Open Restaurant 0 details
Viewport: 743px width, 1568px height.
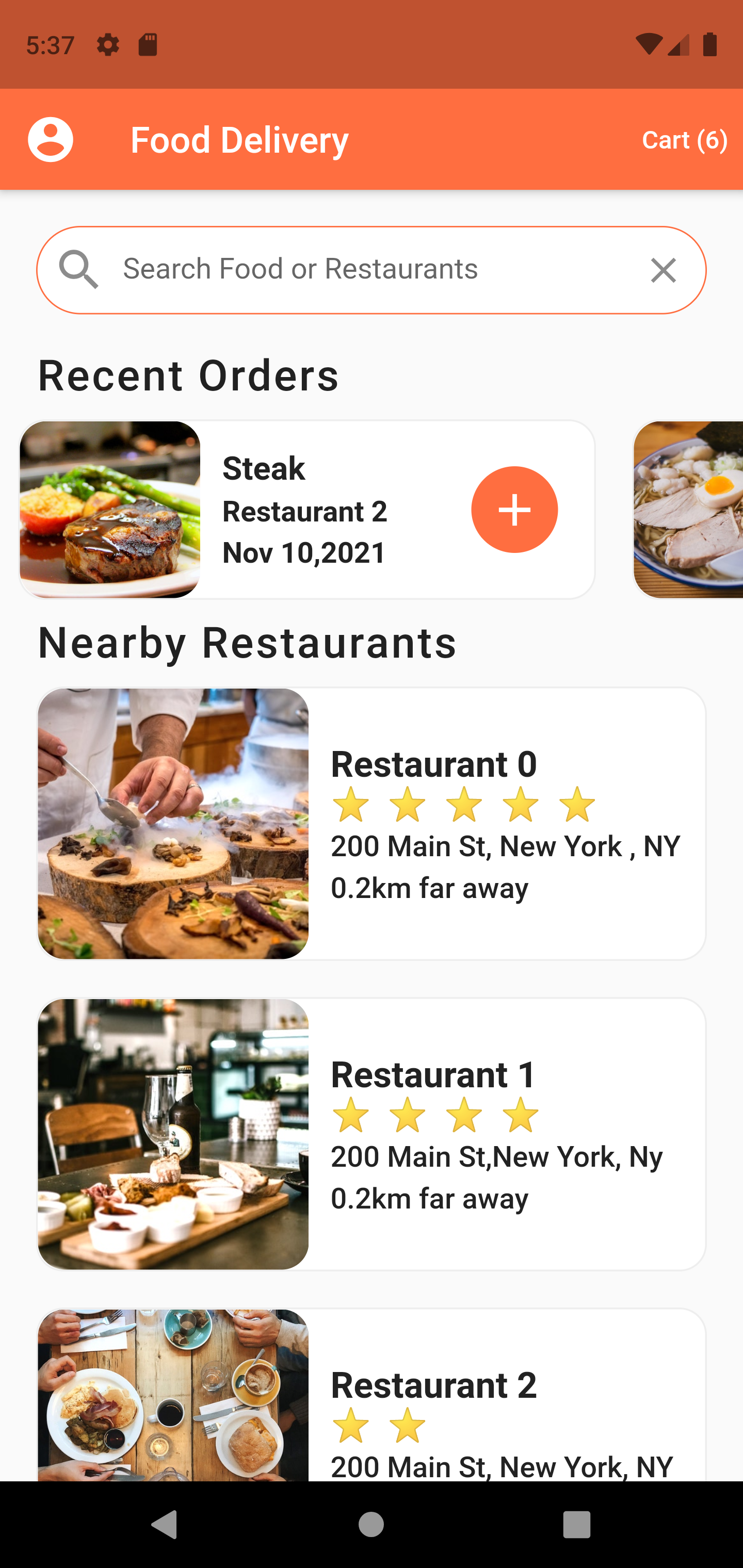(372, 824)
